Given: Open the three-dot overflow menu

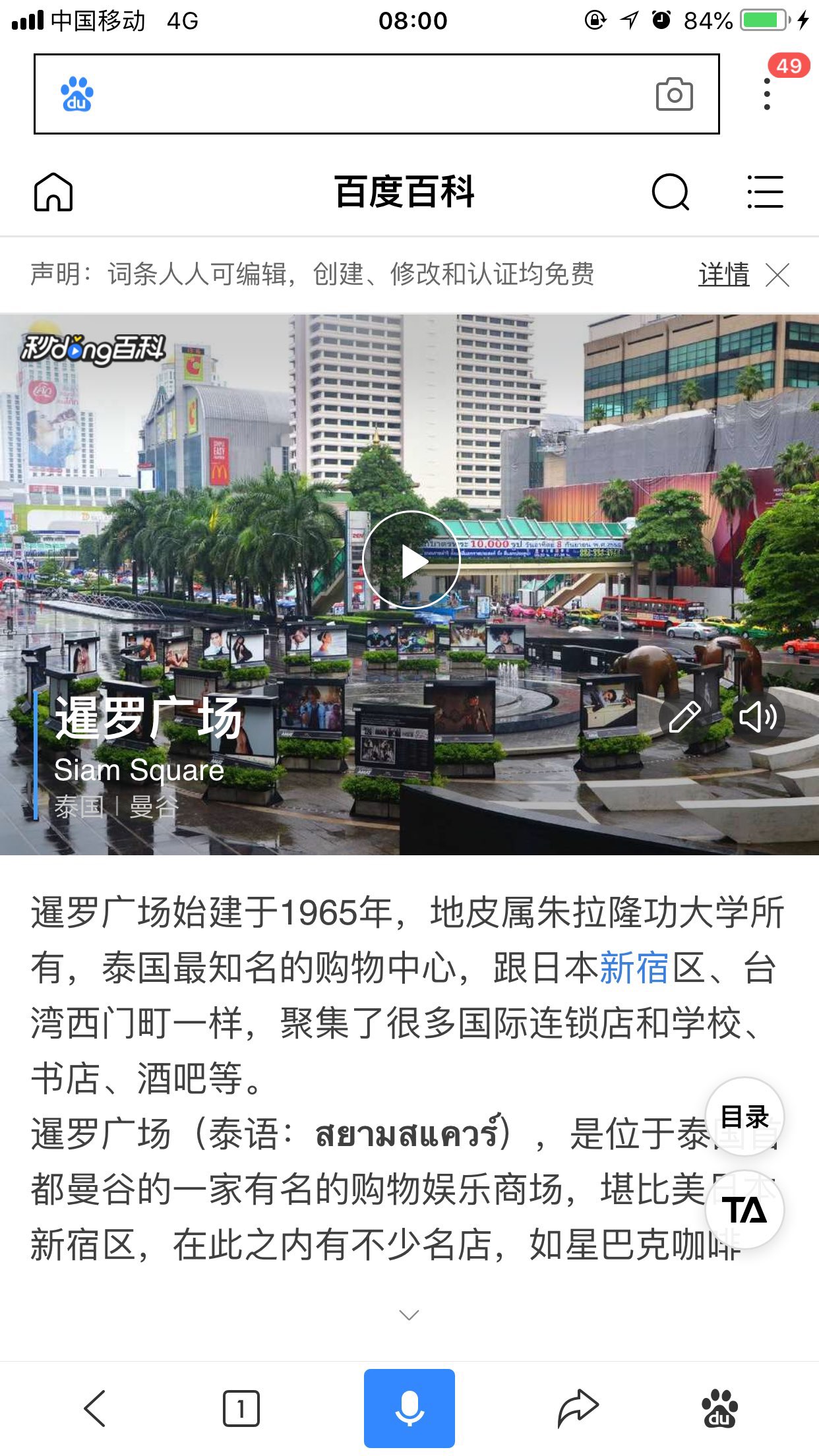Looking at the screenshot, I should pyautogui.click(x=766, y=94).
